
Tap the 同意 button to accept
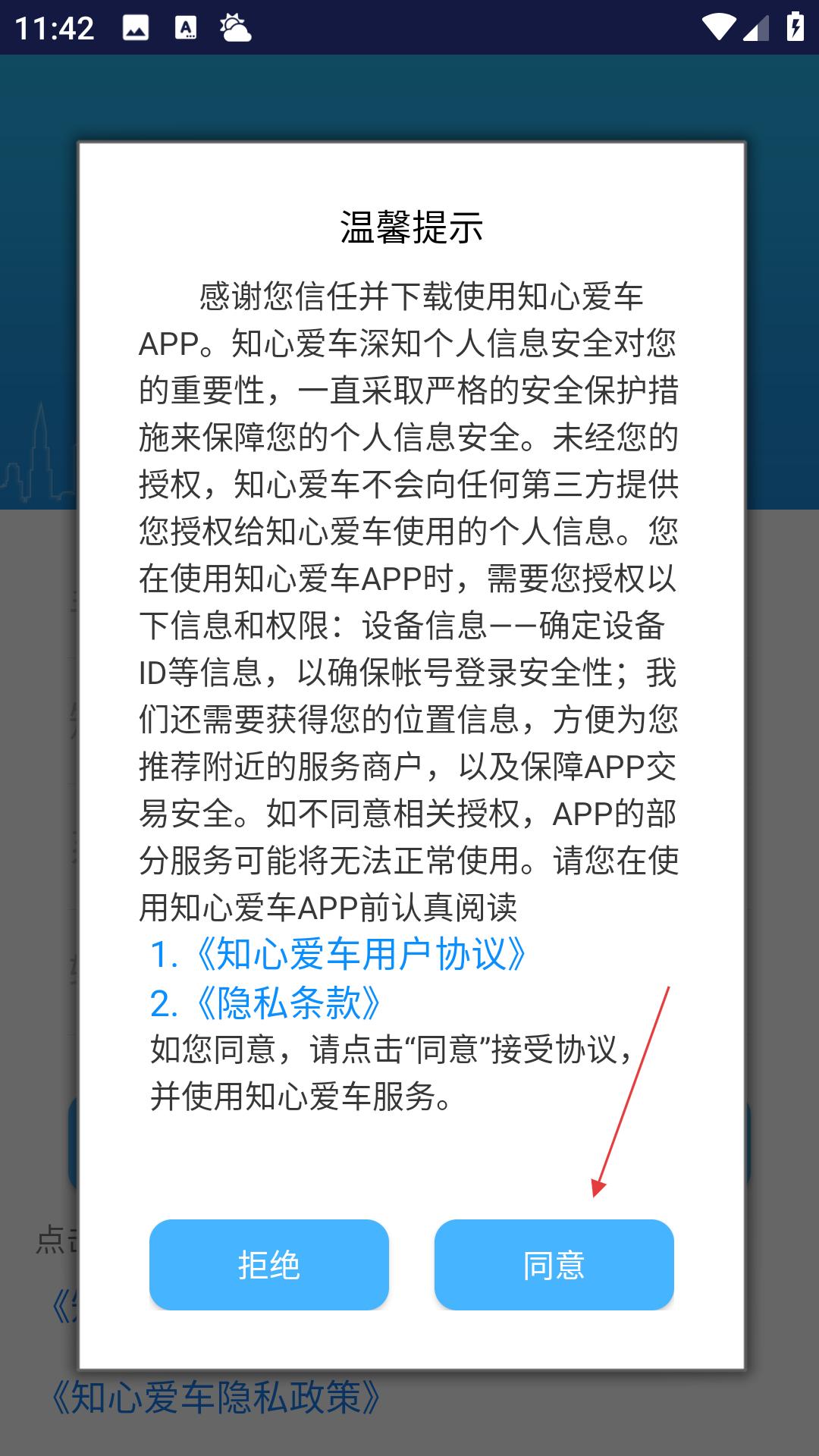pos(554,1265)
